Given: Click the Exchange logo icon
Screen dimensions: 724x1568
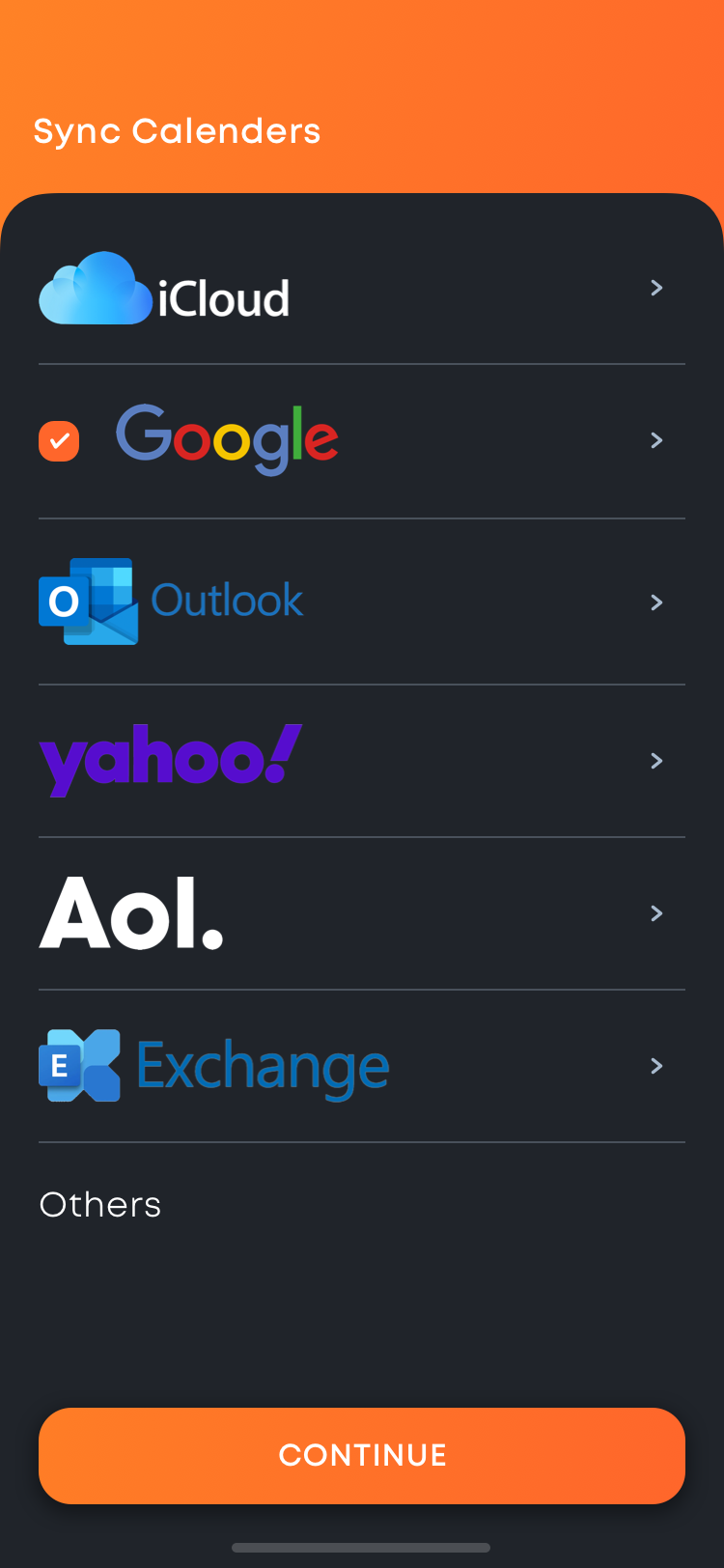Looking at the screenshot, I should click(77, 1065).
